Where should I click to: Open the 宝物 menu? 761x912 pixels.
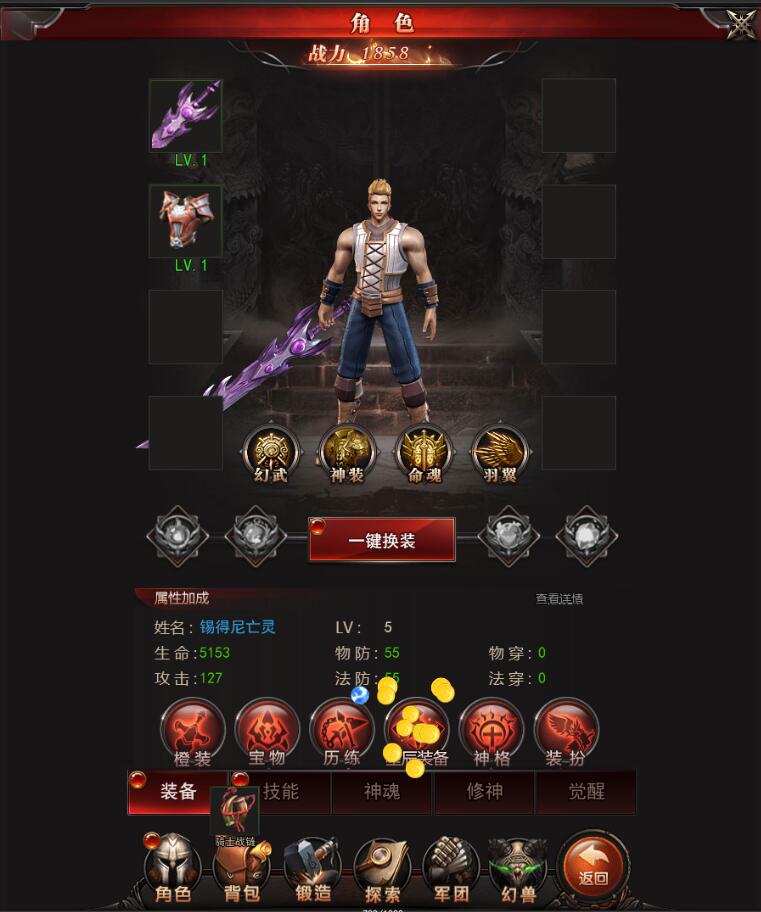click(x=268, y=731)
